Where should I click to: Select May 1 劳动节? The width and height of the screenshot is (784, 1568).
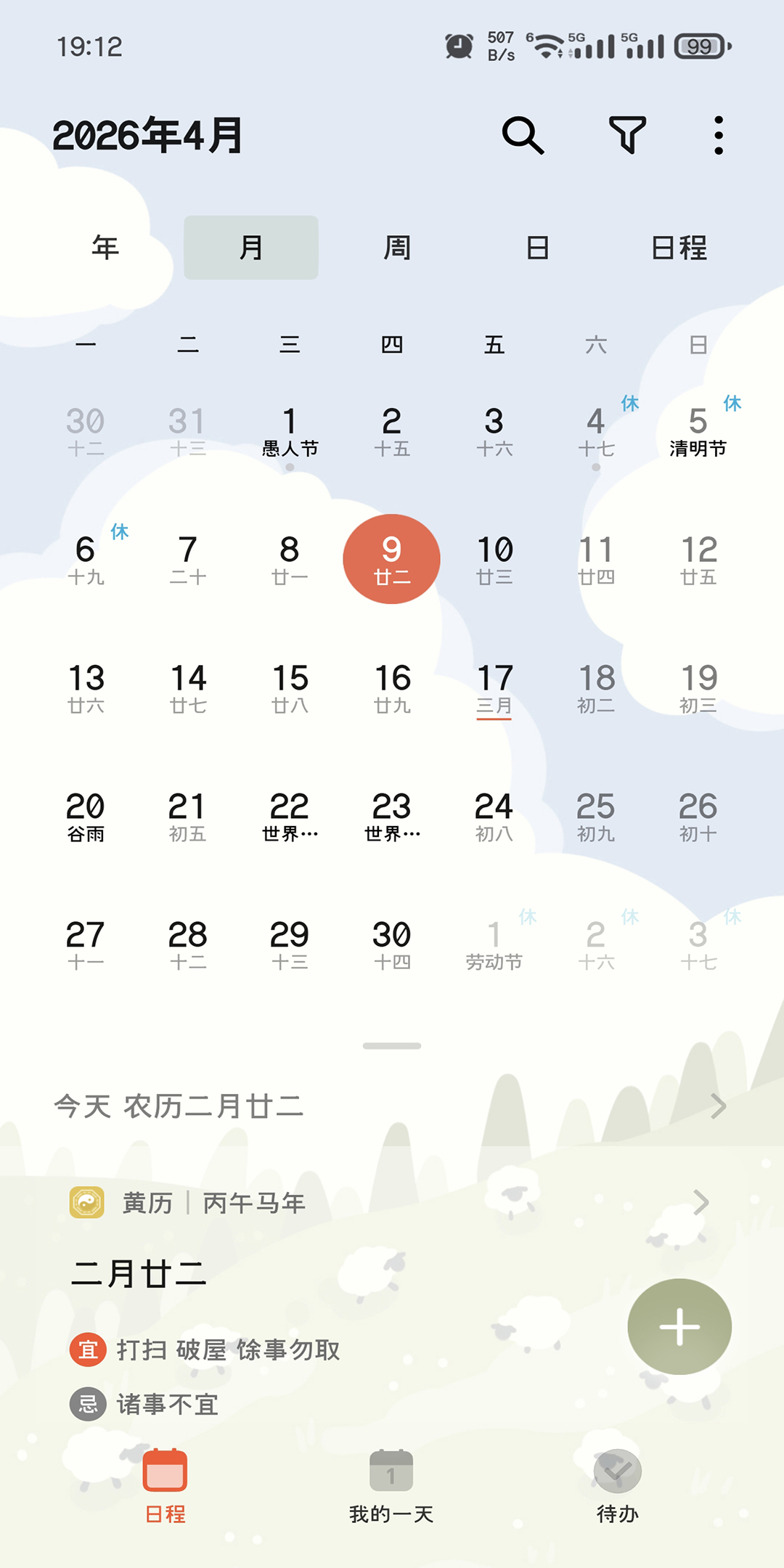pos(494,945)
